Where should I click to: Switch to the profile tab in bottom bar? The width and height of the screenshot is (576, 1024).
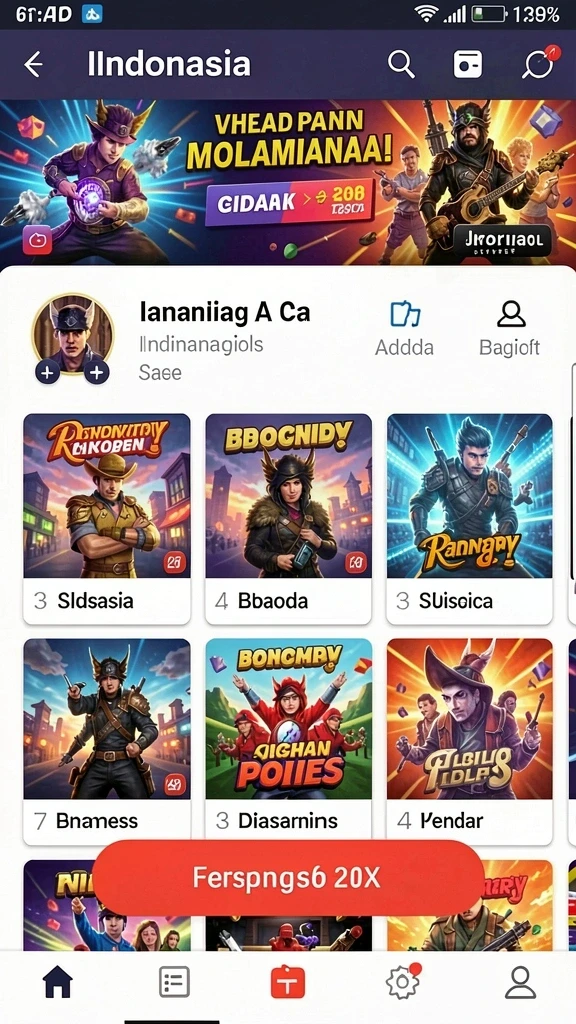520,982
